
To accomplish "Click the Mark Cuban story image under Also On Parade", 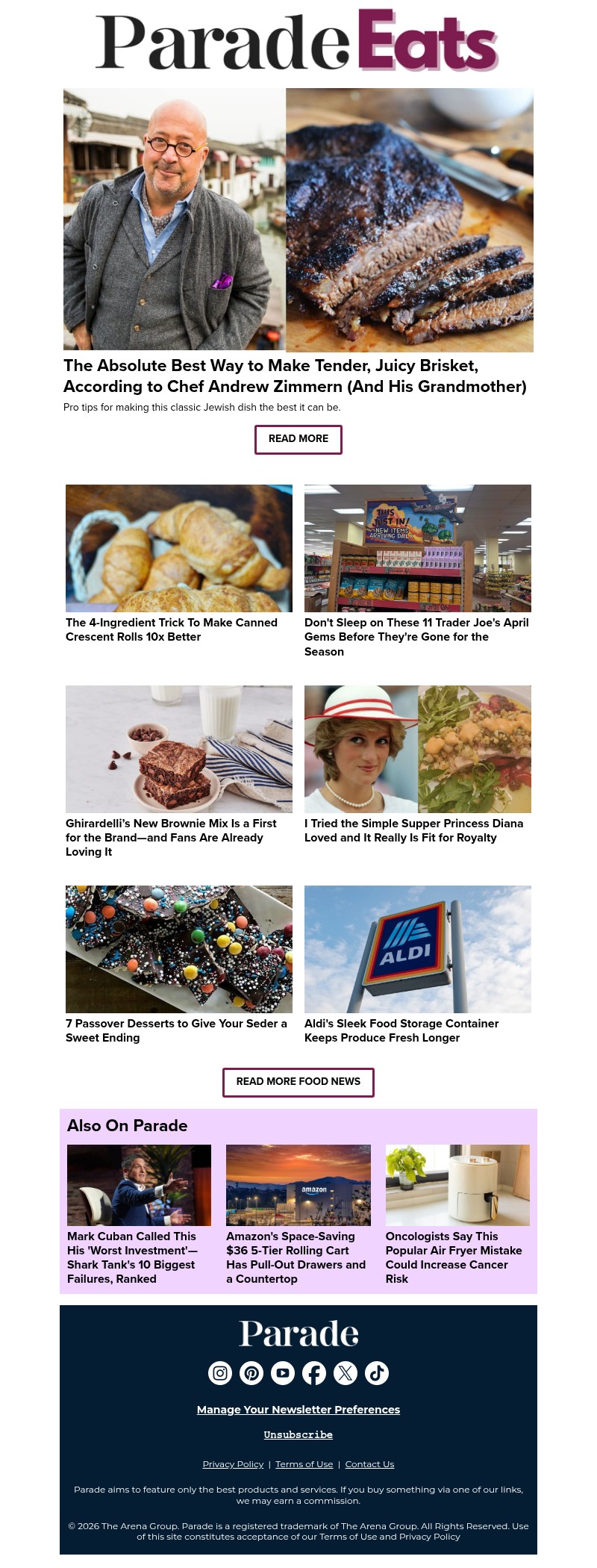I will 139,1185.
